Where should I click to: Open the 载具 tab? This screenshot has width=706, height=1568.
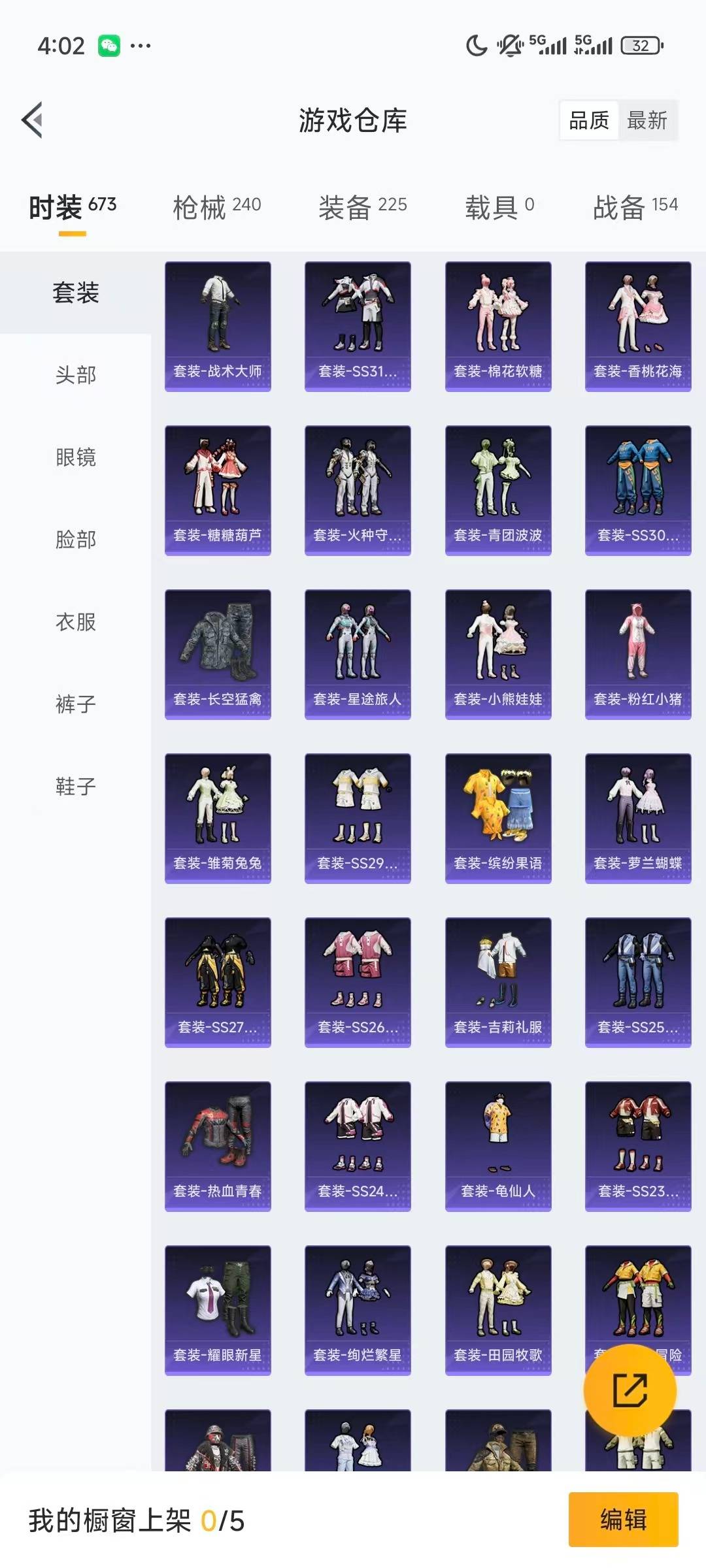pos(499,207)
